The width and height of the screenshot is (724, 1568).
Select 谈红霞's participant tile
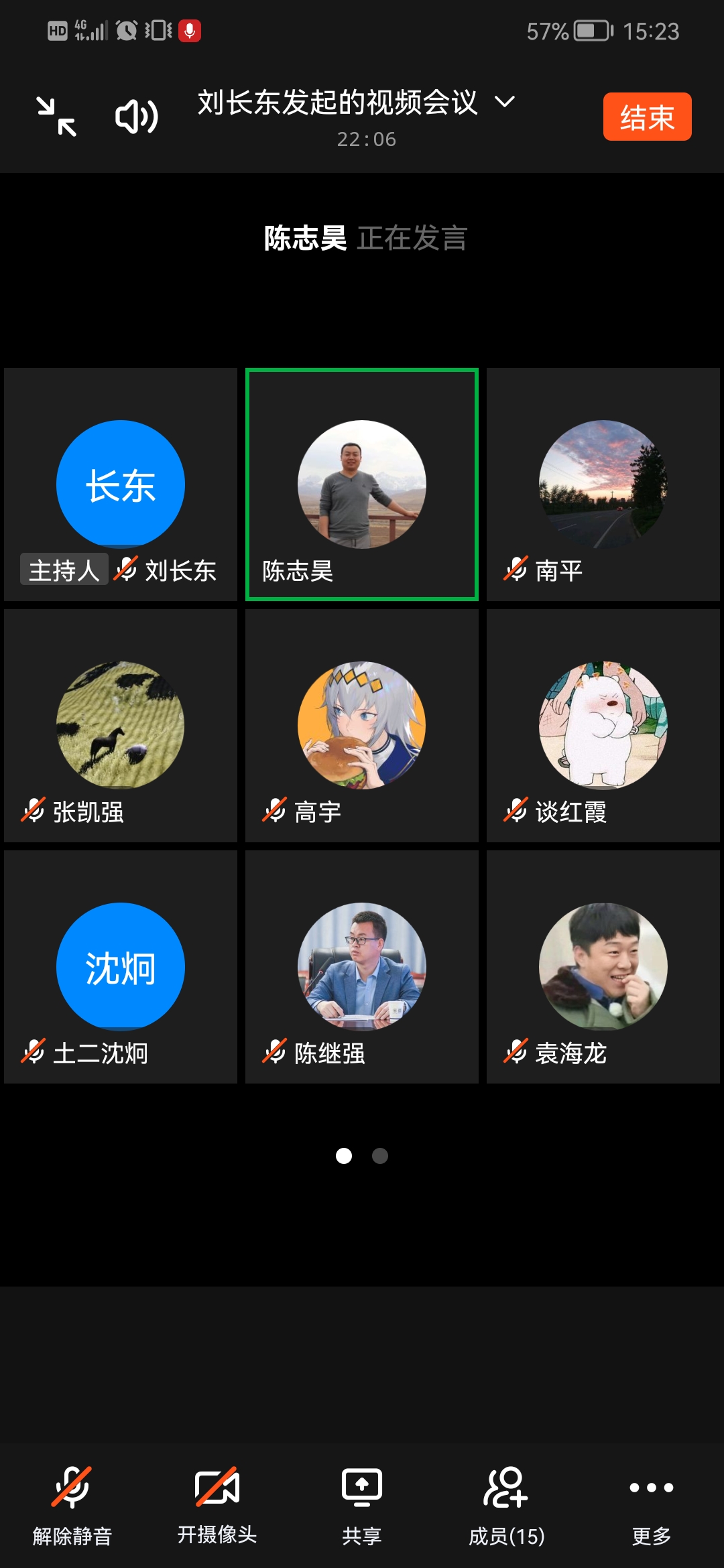coord(603,726)
